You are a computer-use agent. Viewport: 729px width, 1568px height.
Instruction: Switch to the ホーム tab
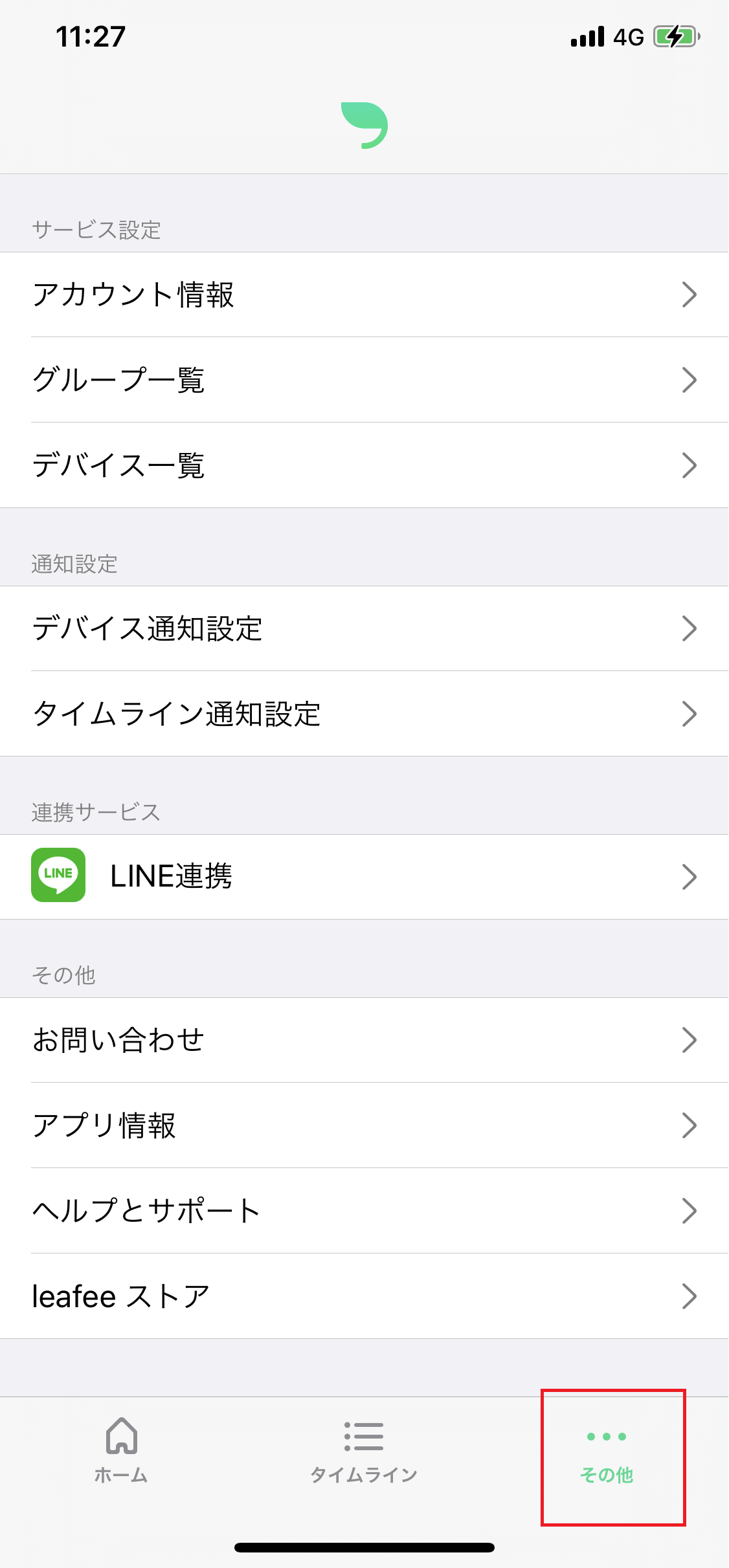pyautogui.click(x=121, y=1451)
